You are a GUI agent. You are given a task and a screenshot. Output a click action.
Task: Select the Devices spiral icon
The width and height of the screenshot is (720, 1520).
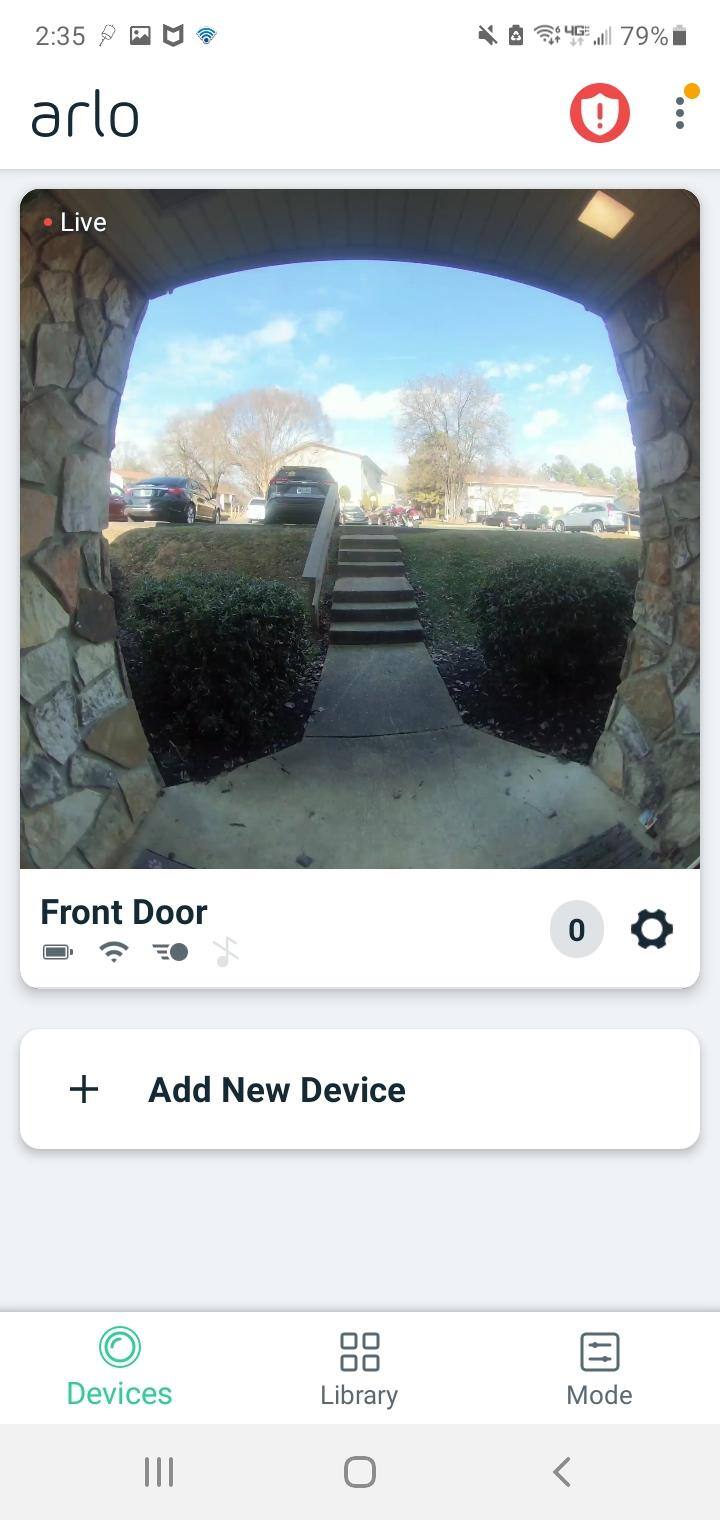(119, 1349)
